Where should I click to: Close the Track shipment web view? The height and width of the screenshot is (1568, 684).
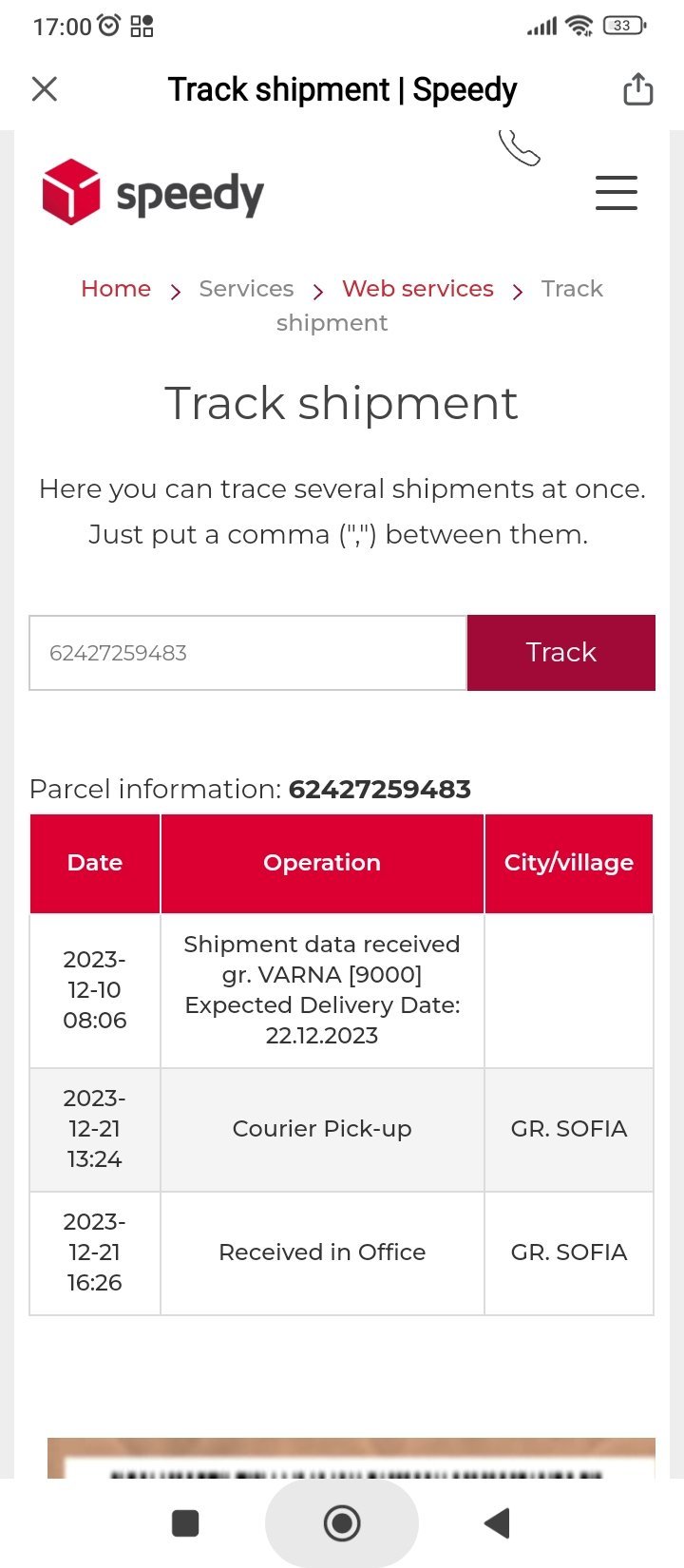tap(45, 89)
